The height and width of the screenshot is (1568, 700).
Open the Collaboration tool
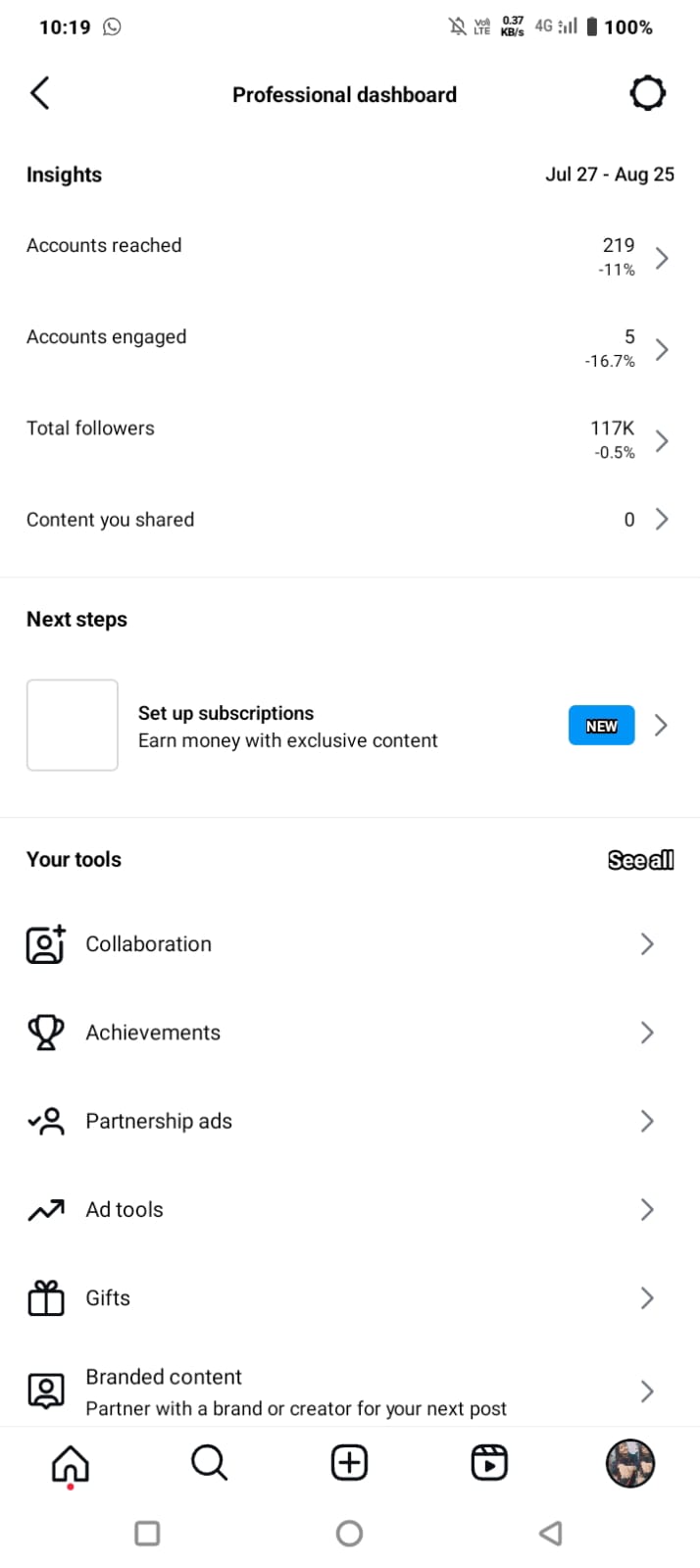(x=350, y=944)
